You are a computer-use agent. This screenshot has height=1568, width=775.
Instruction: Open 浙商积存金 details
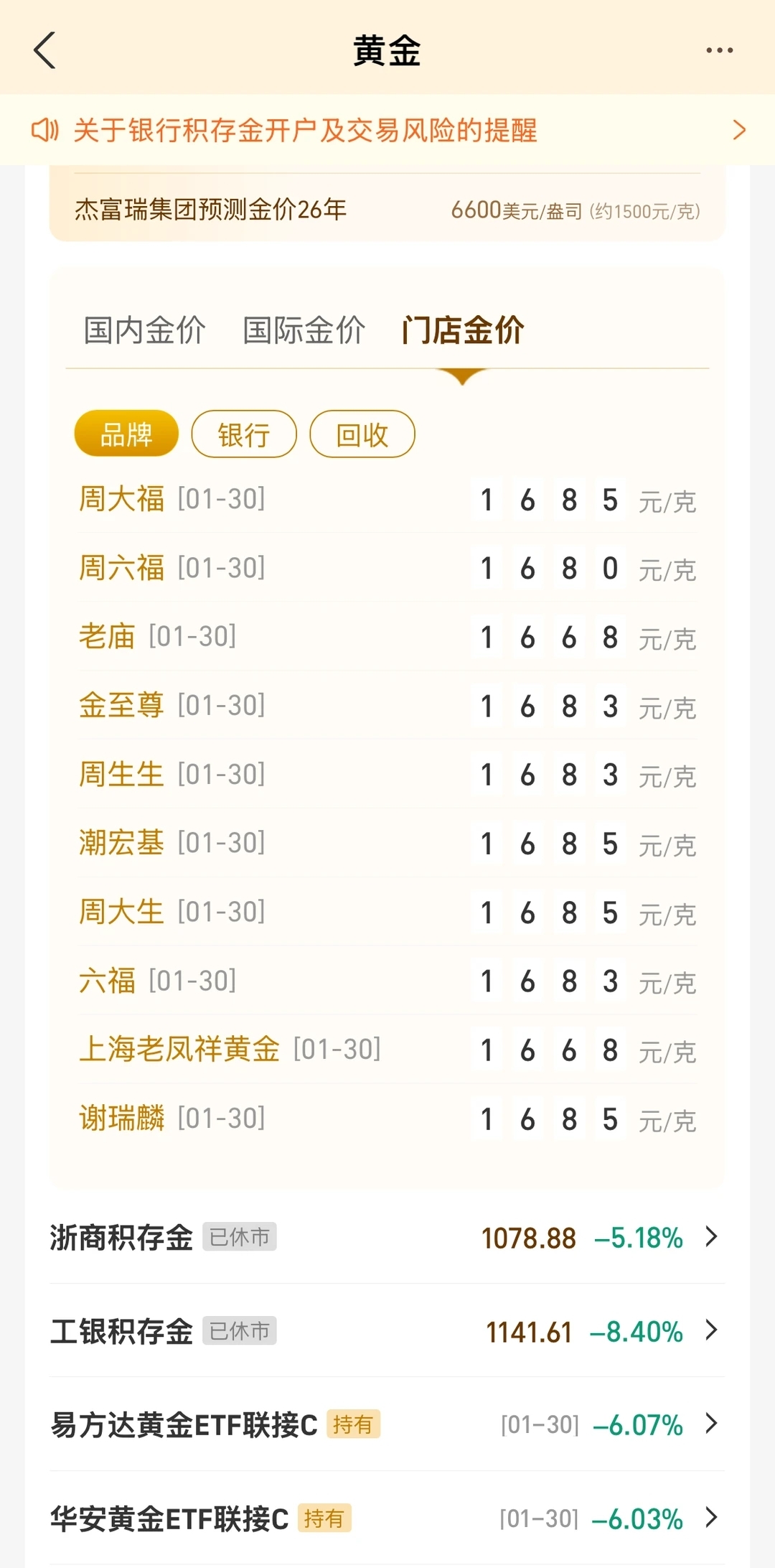387,1237
